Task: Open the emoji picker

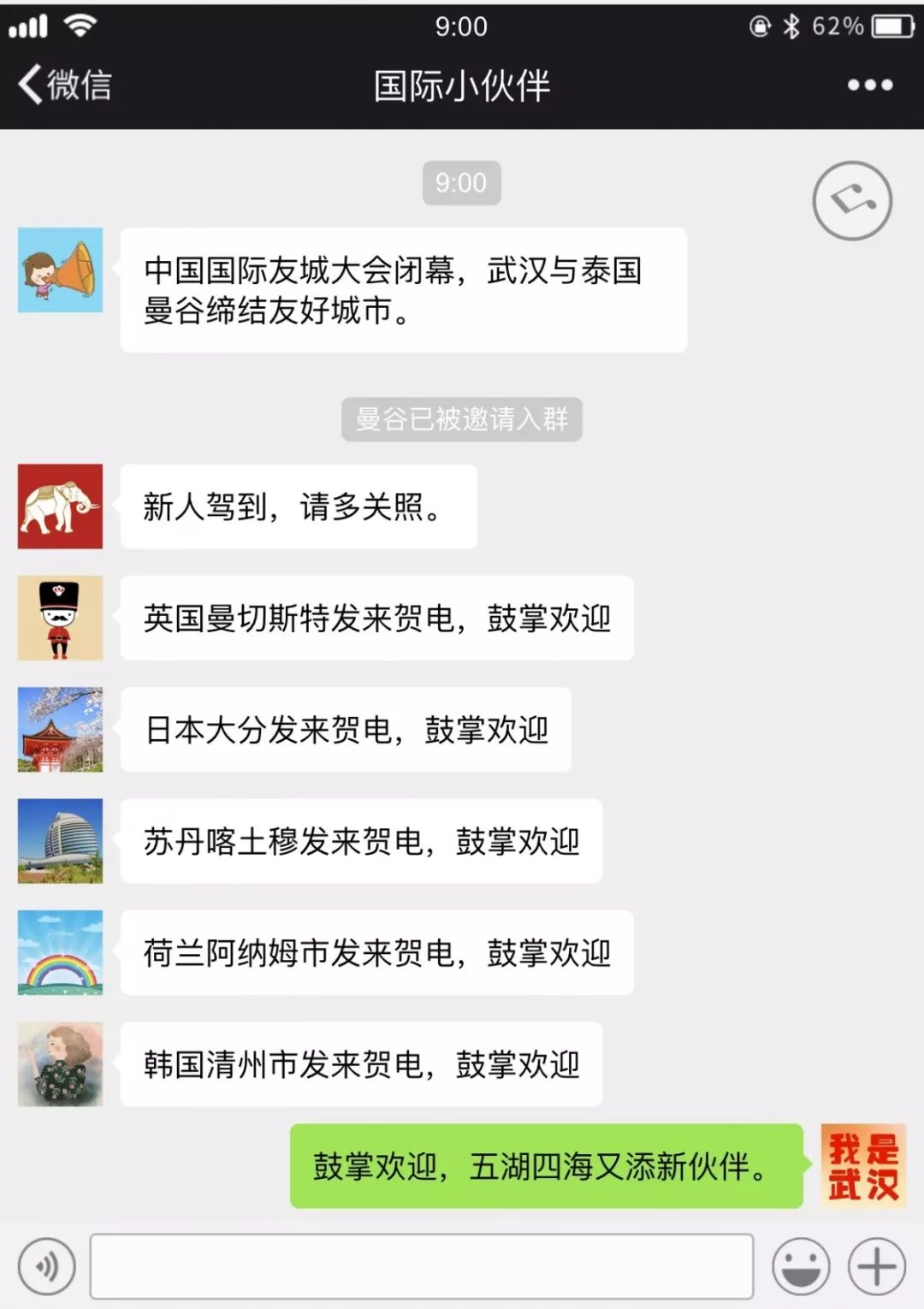Action: point(800,1266)
